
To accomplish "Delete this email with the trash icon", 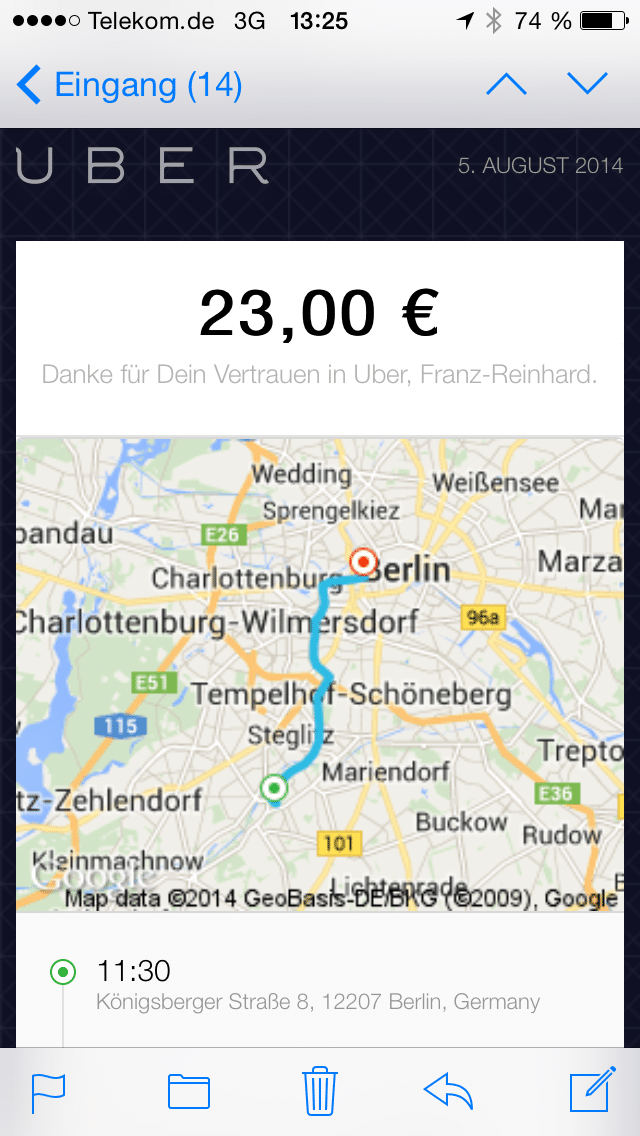I will click(x=320, y=1090).
